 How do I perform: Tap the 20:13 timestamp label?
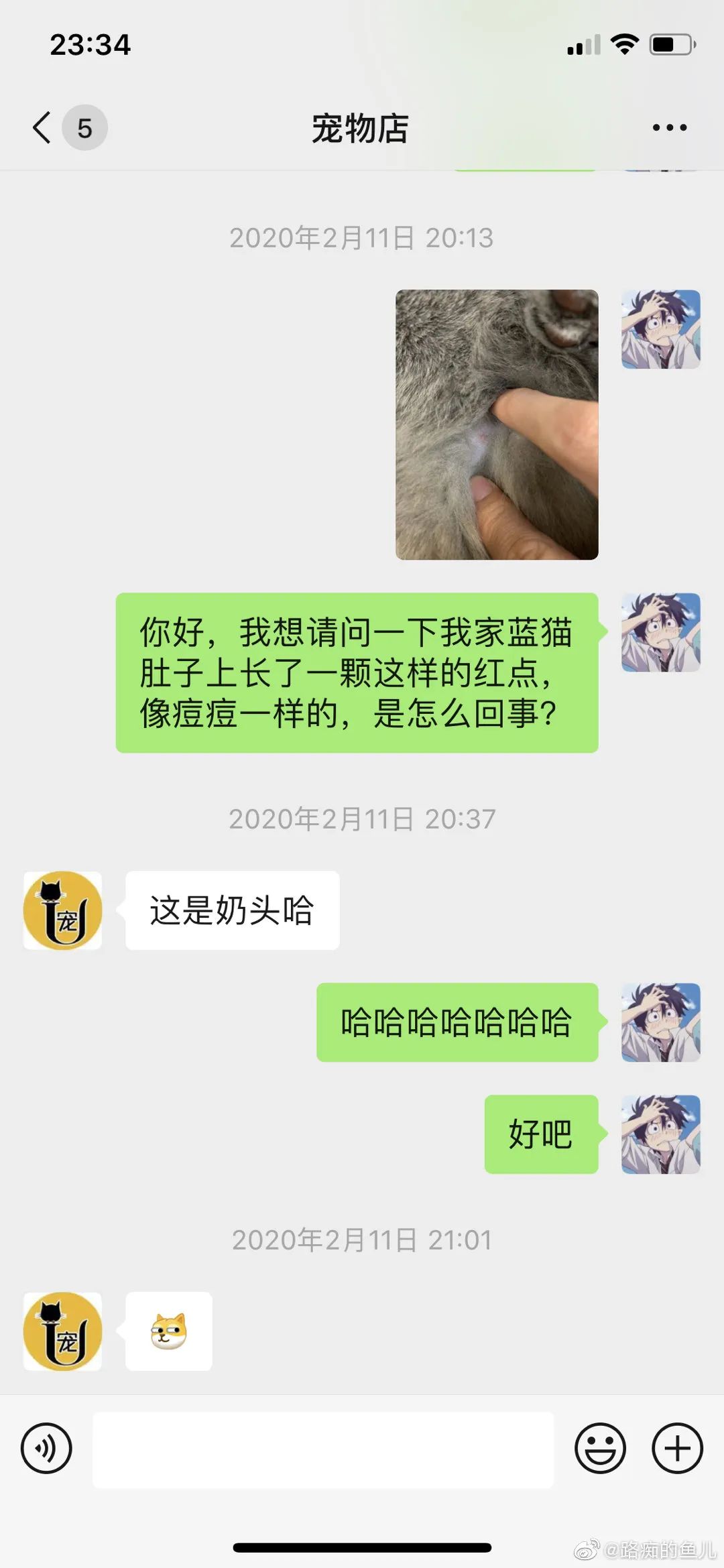[361, 237]
